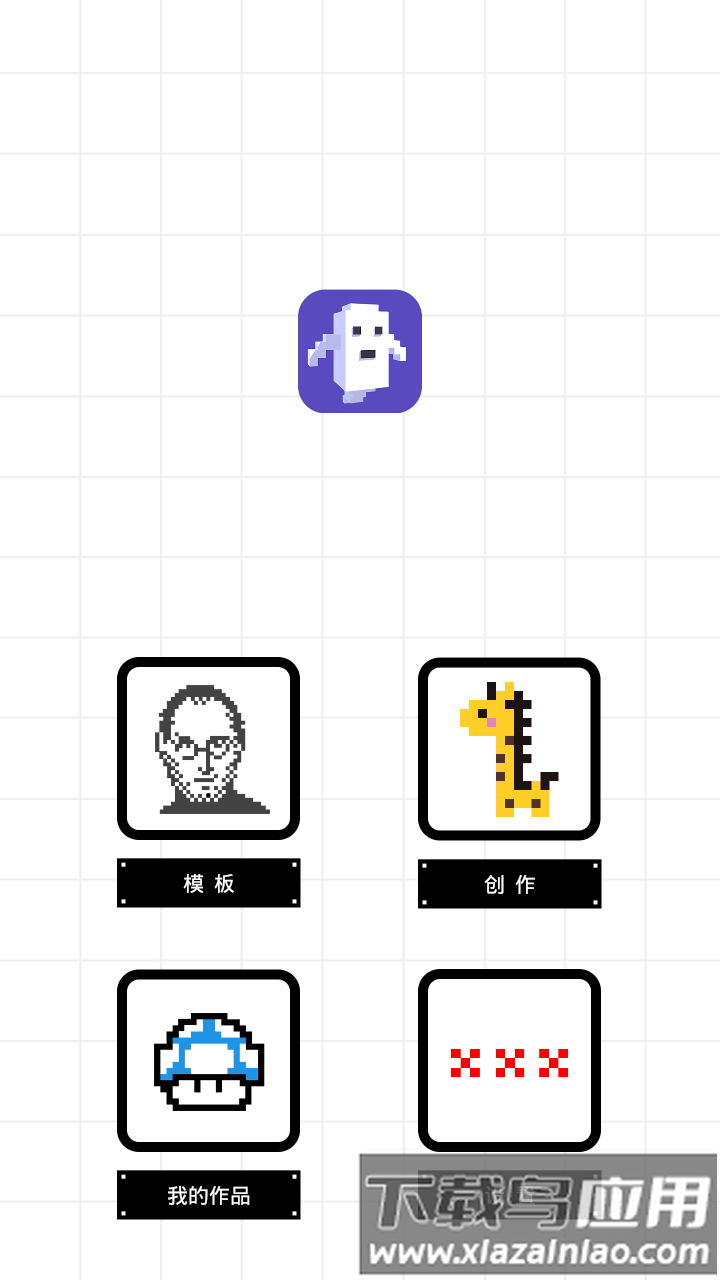
Task: Tap the 模板 label button
Action: (208, 883)
